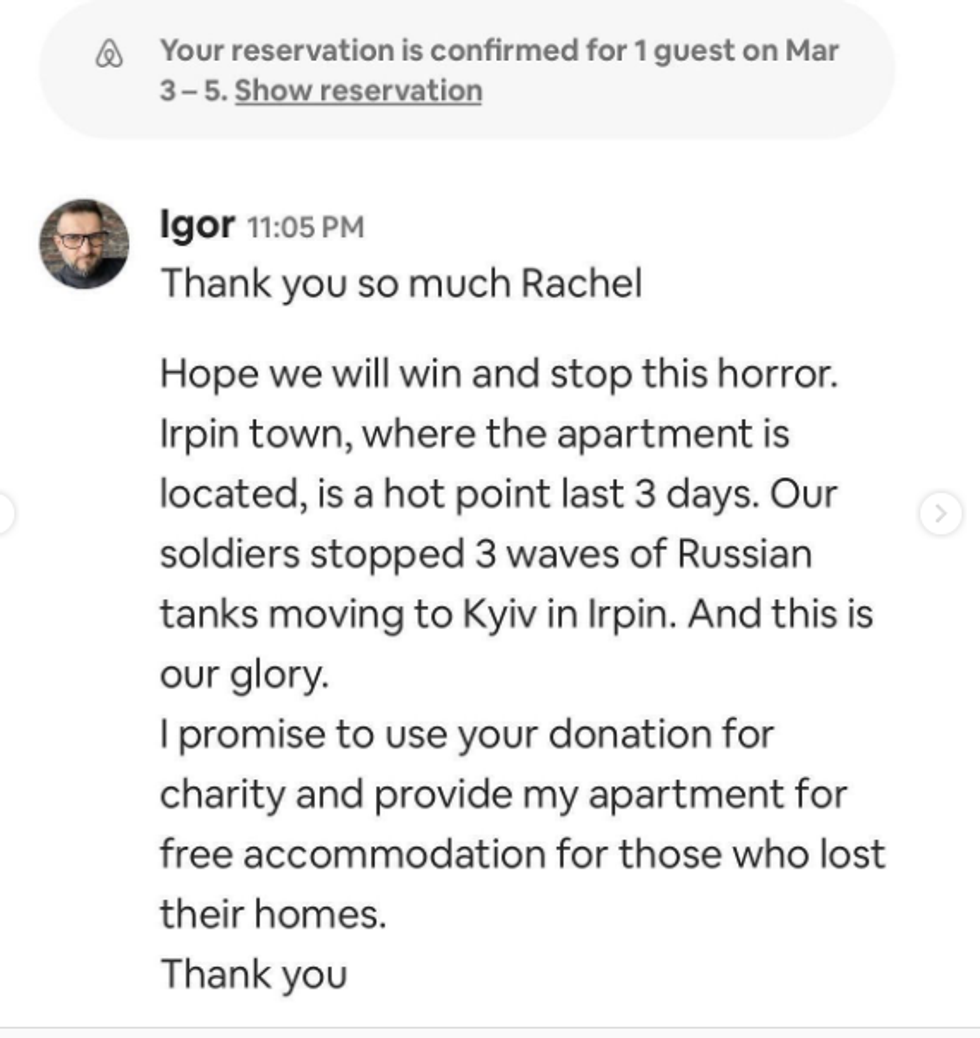View Igor's profile photo
Screen dimensions: 980x1038
(84, 244)
